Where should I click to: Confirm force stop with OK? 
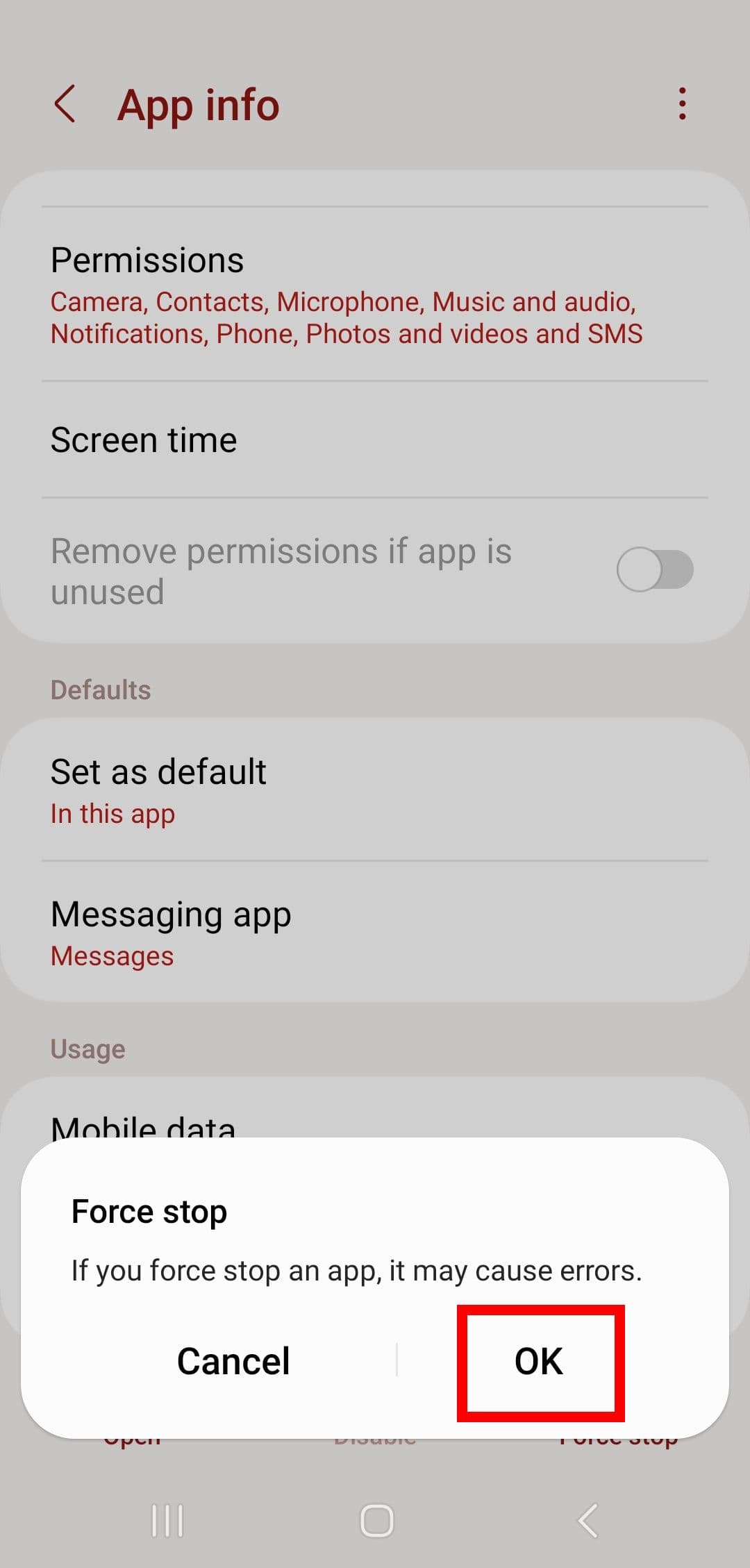(x=539, y=1361)
